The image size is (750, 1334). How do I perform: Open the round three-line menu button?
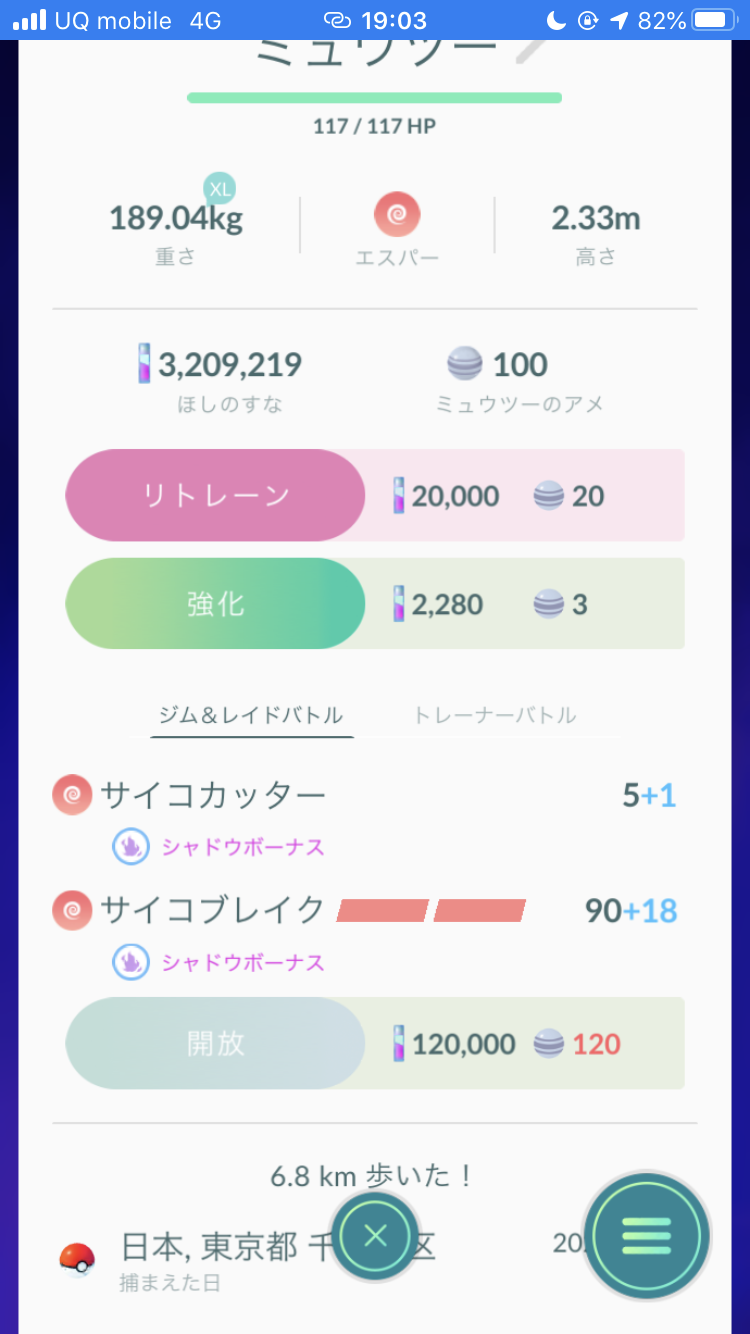tap(647, 1236)
